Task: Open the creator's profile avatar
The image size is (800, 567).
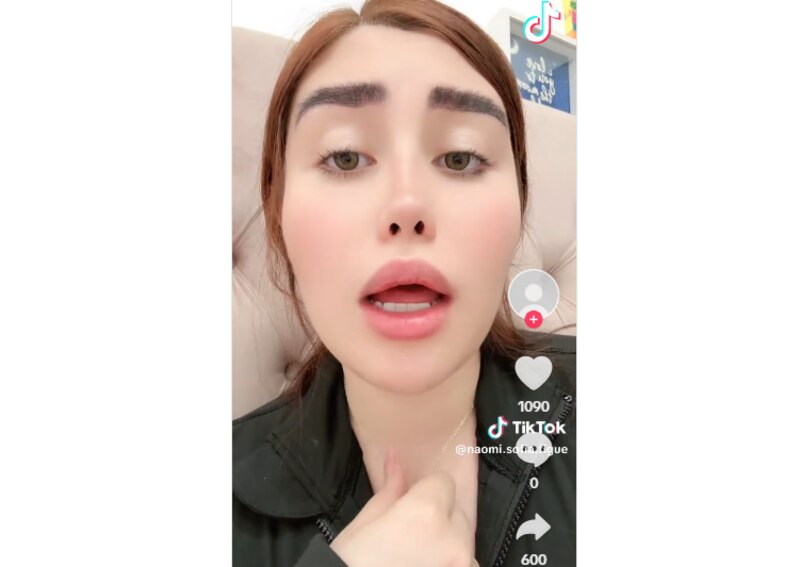Action: [x=533, y=292]
